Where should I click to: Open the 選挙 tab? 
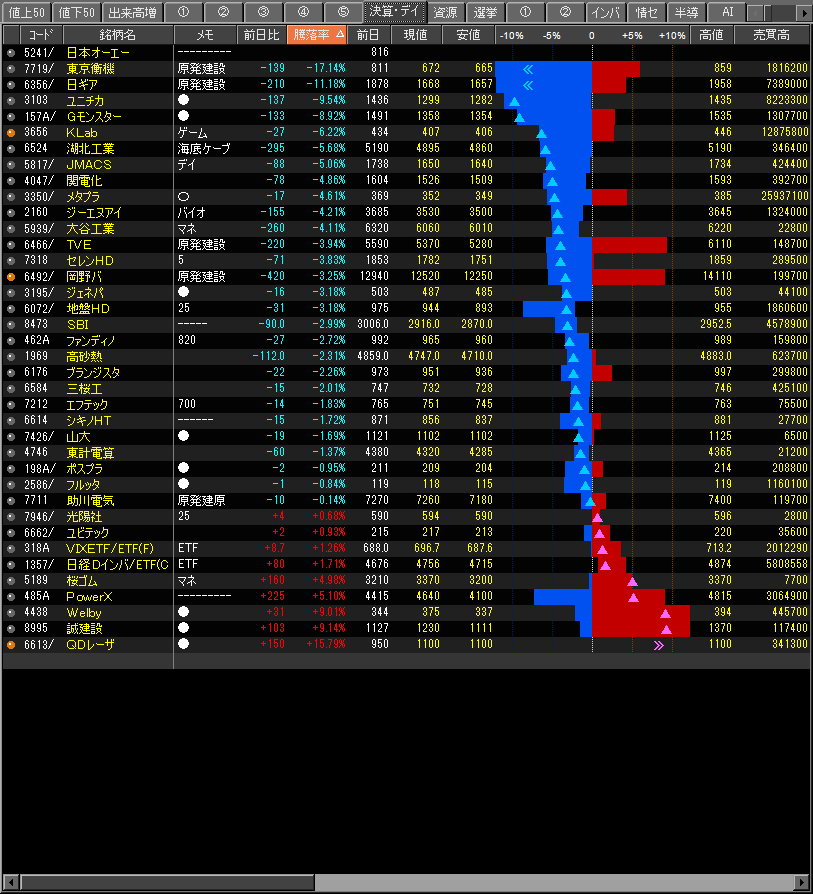point(485,12)
